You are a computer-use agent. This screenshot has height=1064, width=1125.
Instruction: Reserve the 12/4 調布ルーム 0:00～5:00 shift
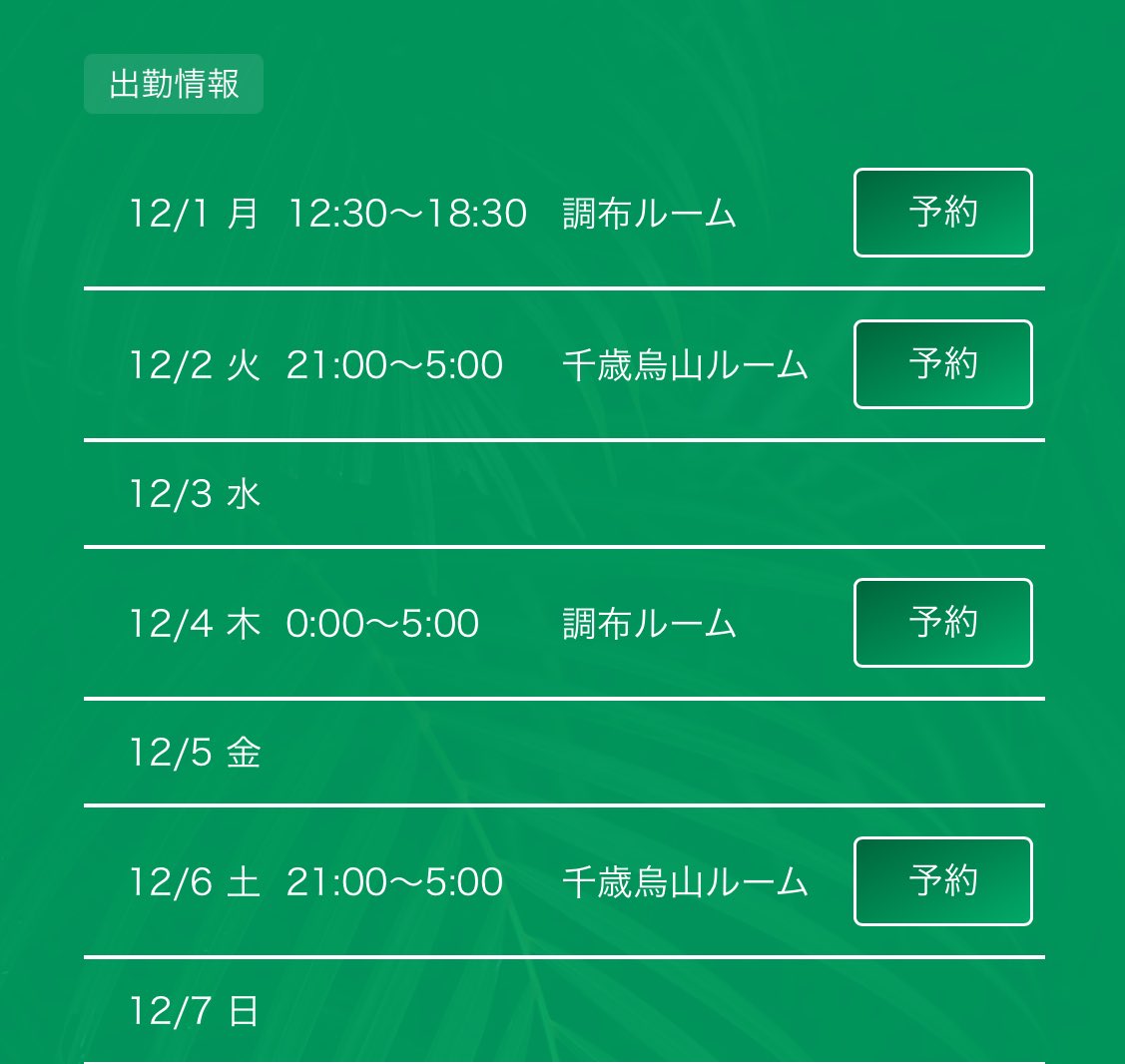click(942, 623)
